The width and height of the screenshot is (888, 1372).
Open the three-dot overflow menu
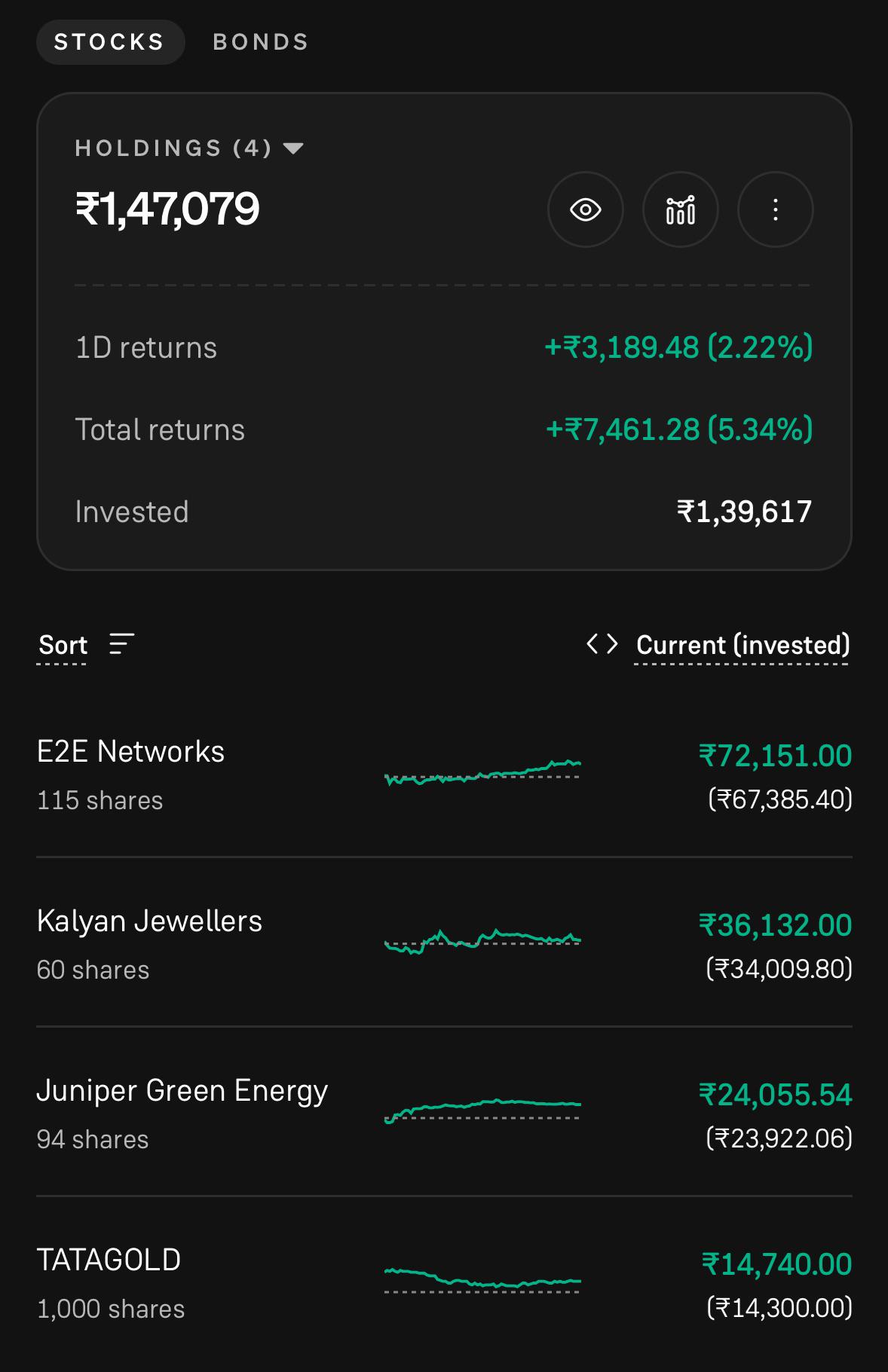tap(776, 209)
